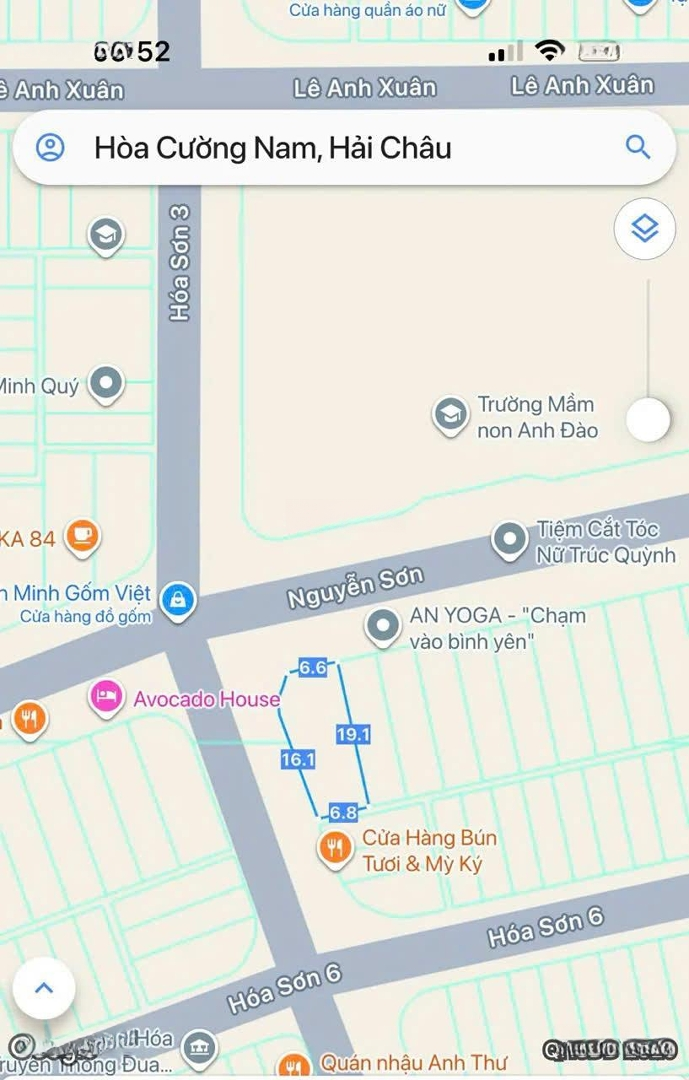Open the AN YOGA place marker
Image resolution: width=689 pixels, height=1080 pixels.
[383, 627]
